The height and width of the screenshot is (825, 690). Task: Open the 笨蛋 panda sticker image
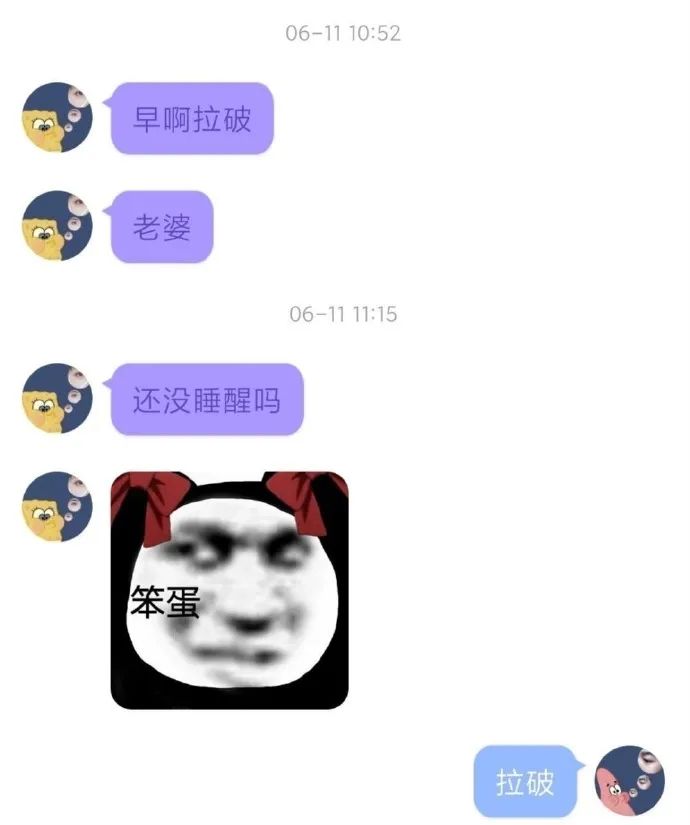pos(229,590)
